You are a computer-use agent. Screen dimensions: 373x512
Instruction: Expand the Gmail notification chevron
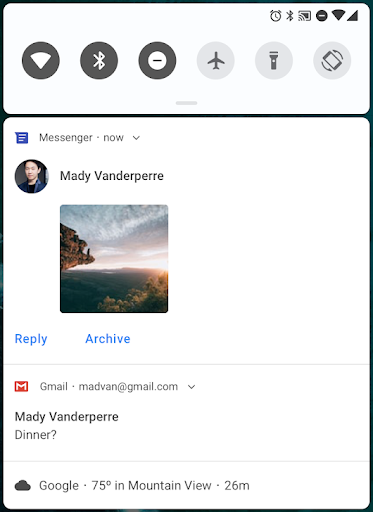tap(191, 387)
